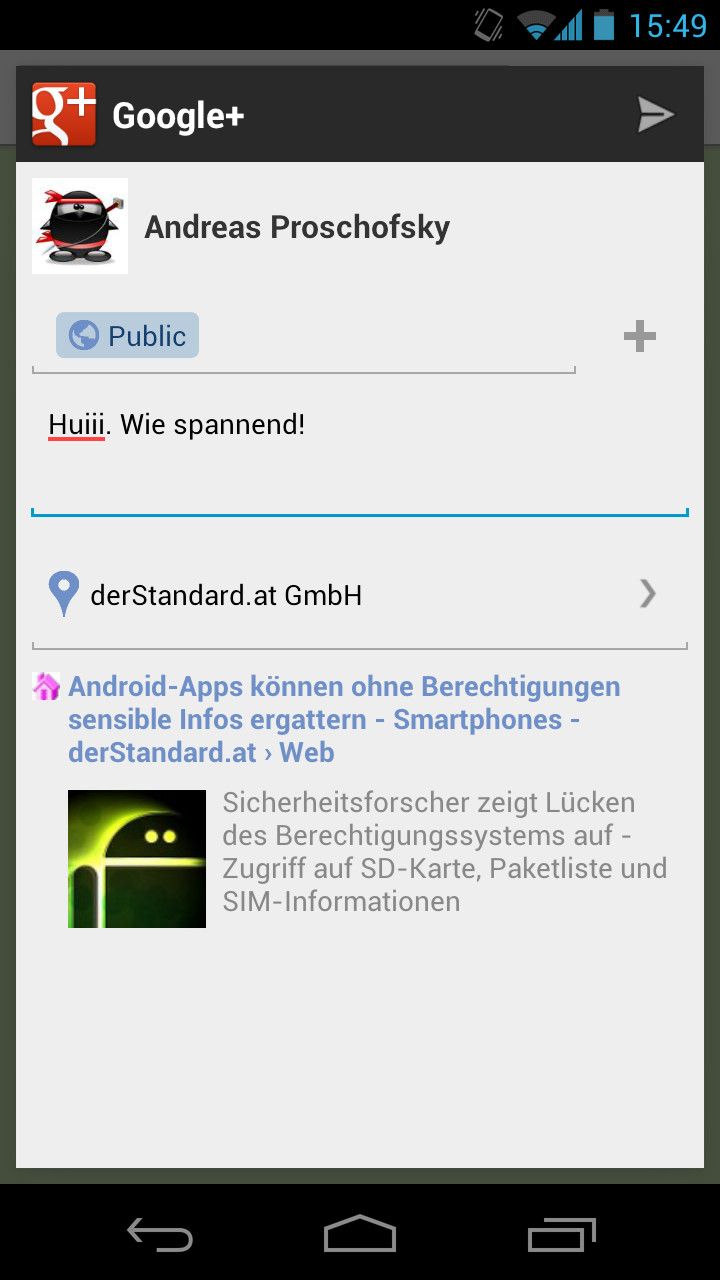Change the location derStandard.at GmbH
720x1280 pixels.
[x=360, y=596]
